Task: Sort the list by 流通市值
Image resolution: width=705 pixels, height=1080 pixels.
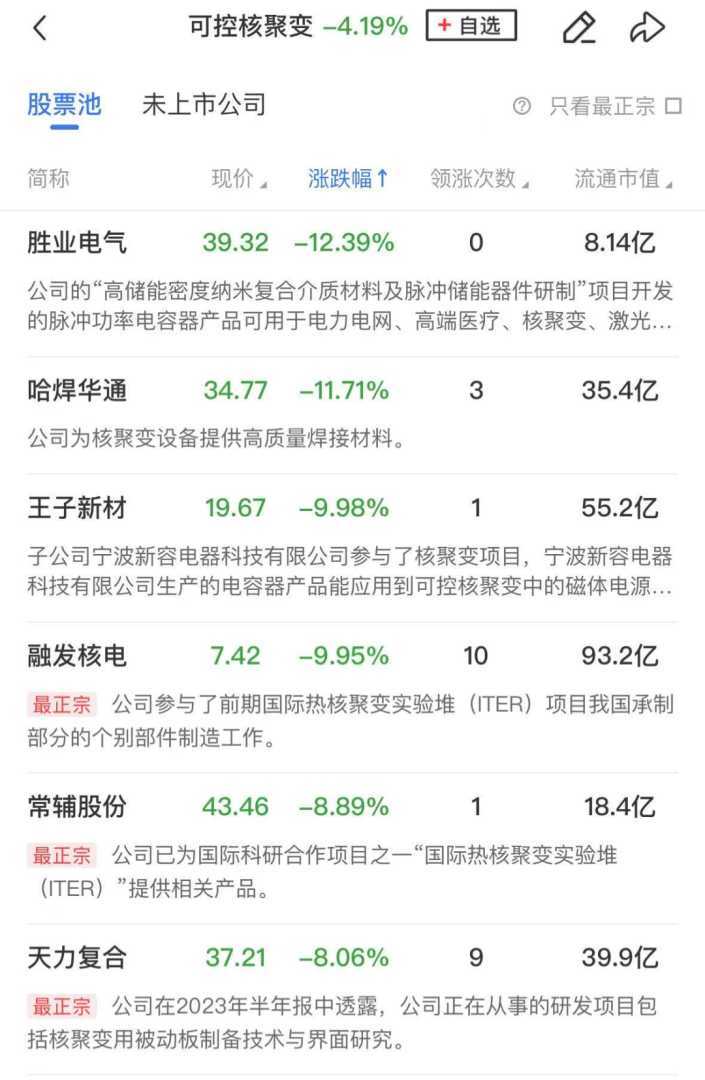Action: 622,179
